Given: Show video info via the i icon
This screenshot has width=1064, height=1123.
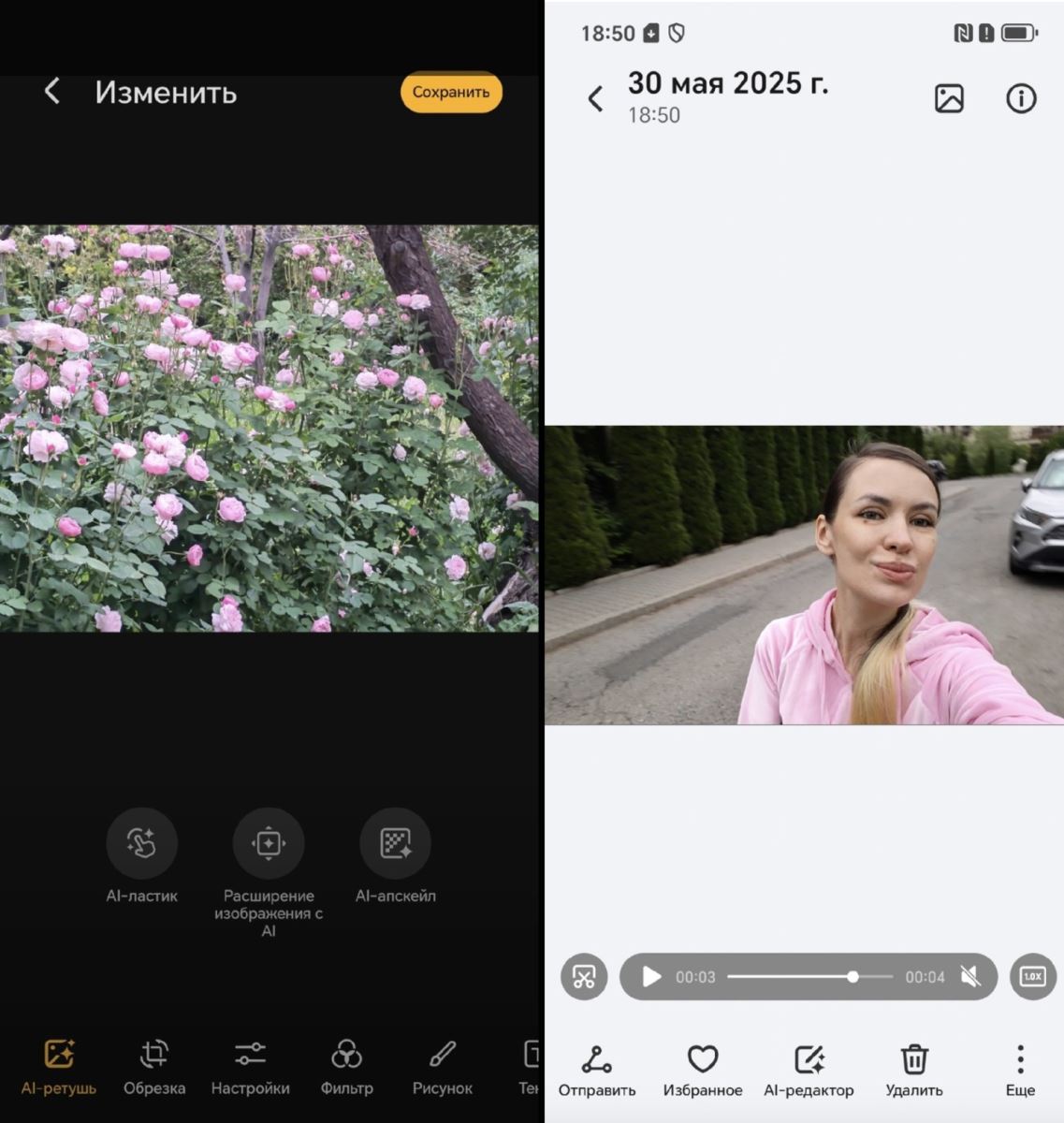Looking at the screenshot, I should tap(1021, 98).
